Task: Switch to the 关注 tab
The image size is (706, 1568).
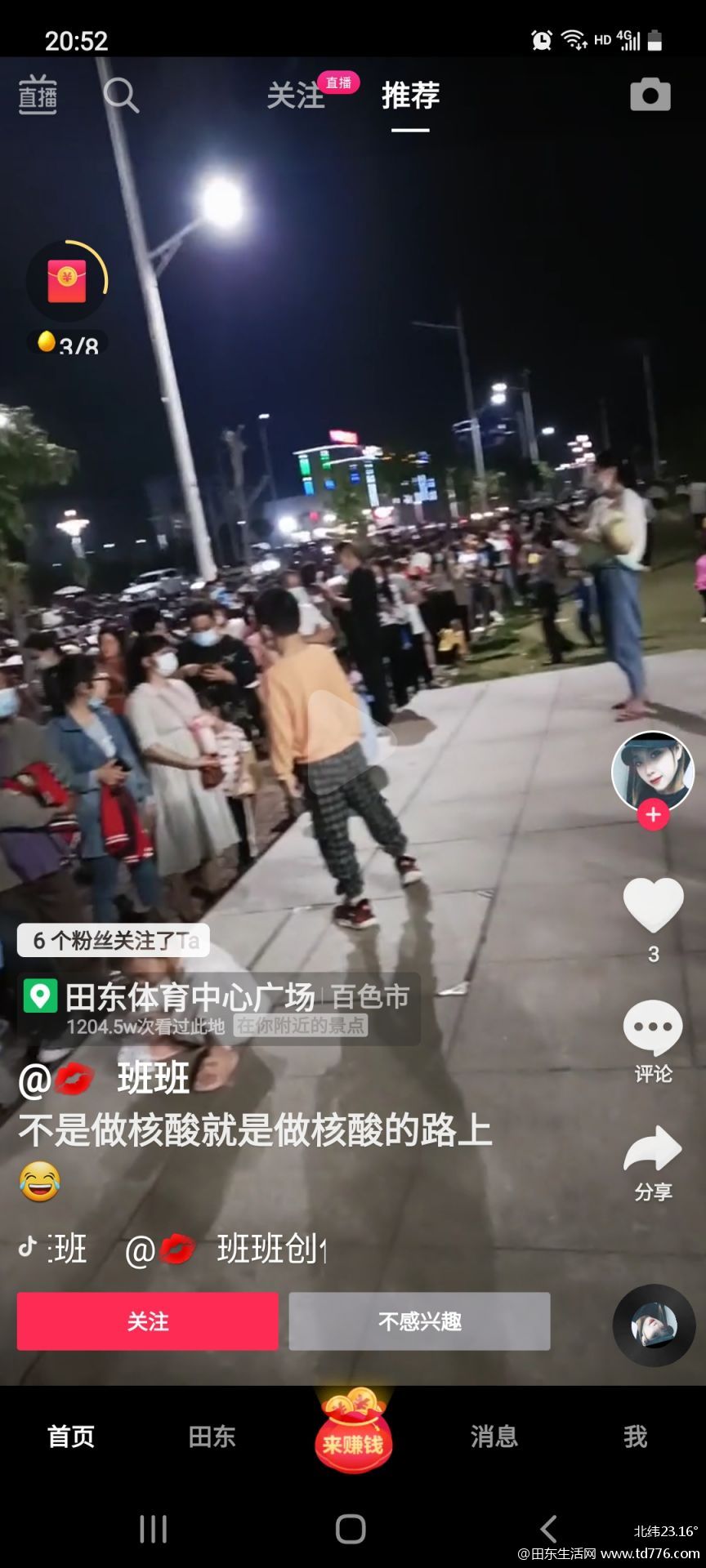Action: point(296,96)
